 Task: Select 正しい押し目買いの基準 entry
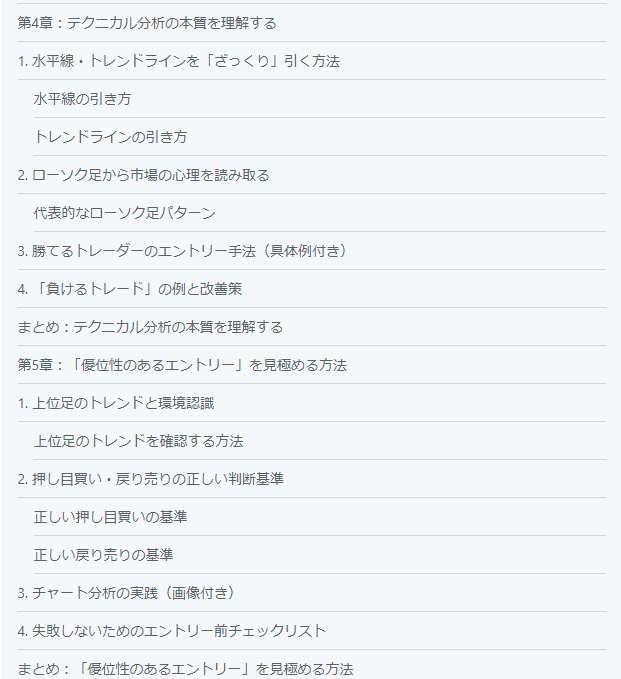pyautogui.click(x=110, y=517)
